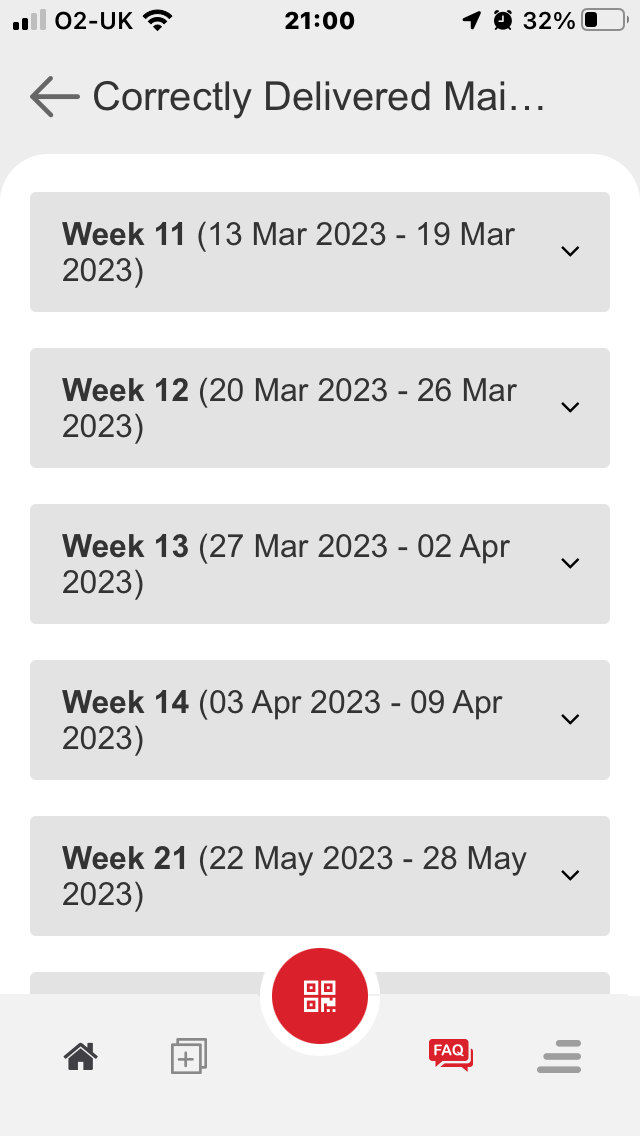
Task: Expand Week 12 (20 Mar - 26 Mar)
Action: (320, 408)
